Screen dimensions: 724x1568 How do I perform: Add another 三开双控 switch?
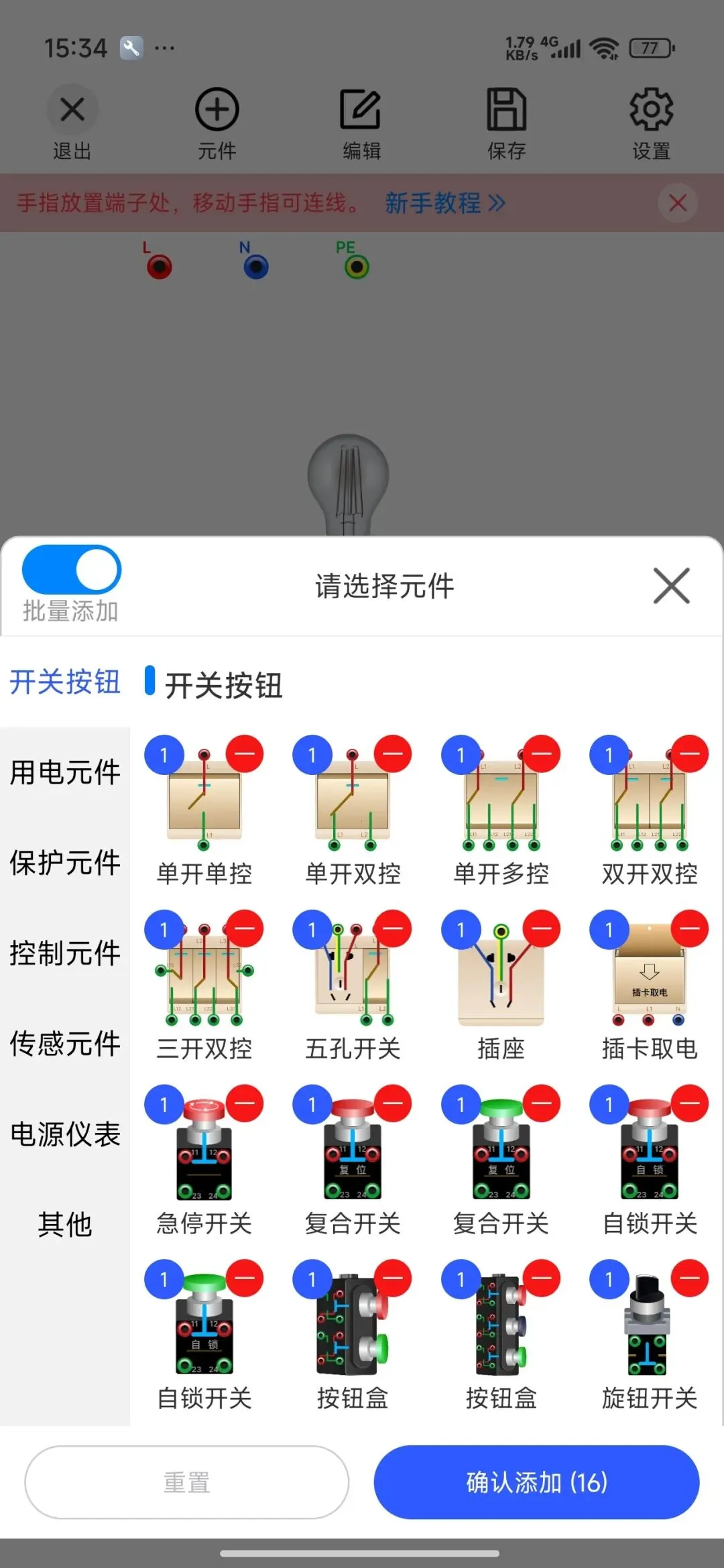(204, 975)
